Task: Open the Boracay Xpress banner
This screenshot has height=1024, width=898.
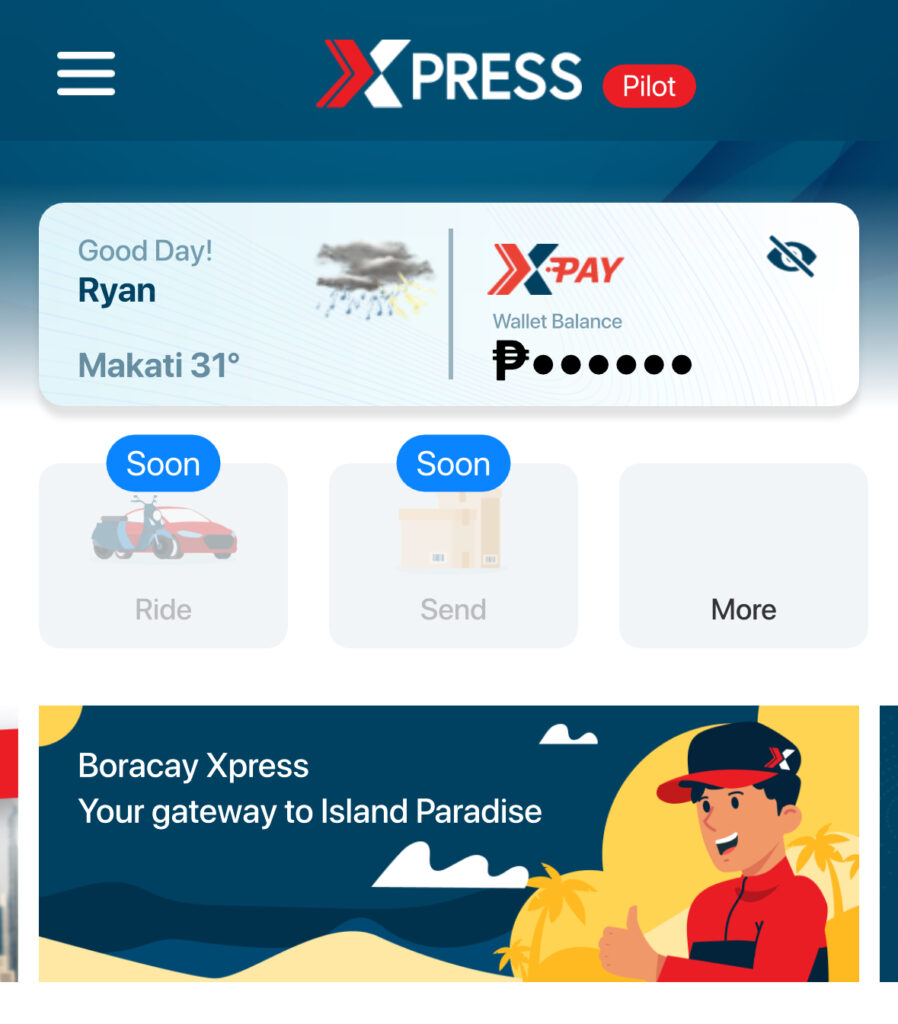Action: 449,843
